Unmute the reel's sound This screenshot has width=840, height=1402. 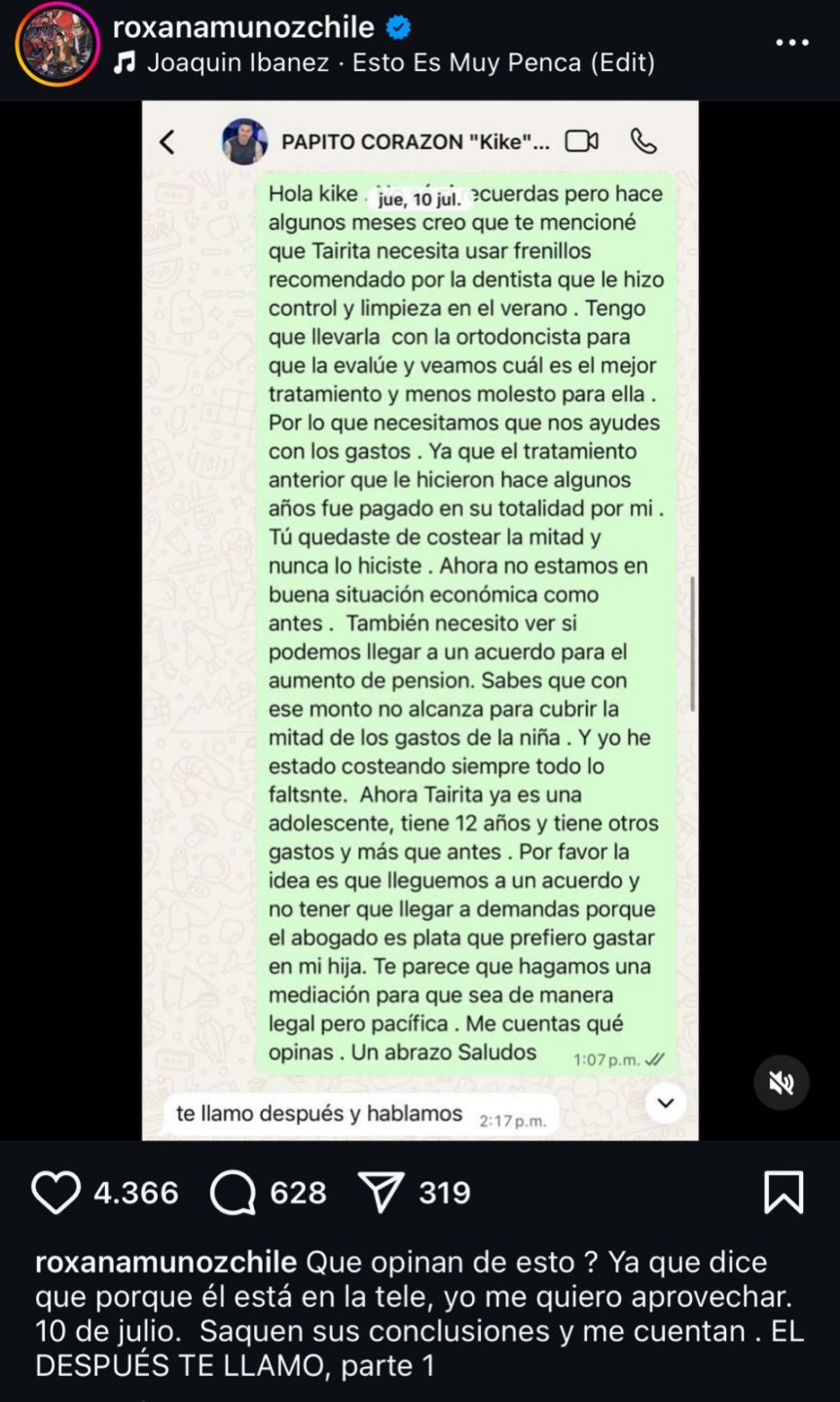[781, 1083]
